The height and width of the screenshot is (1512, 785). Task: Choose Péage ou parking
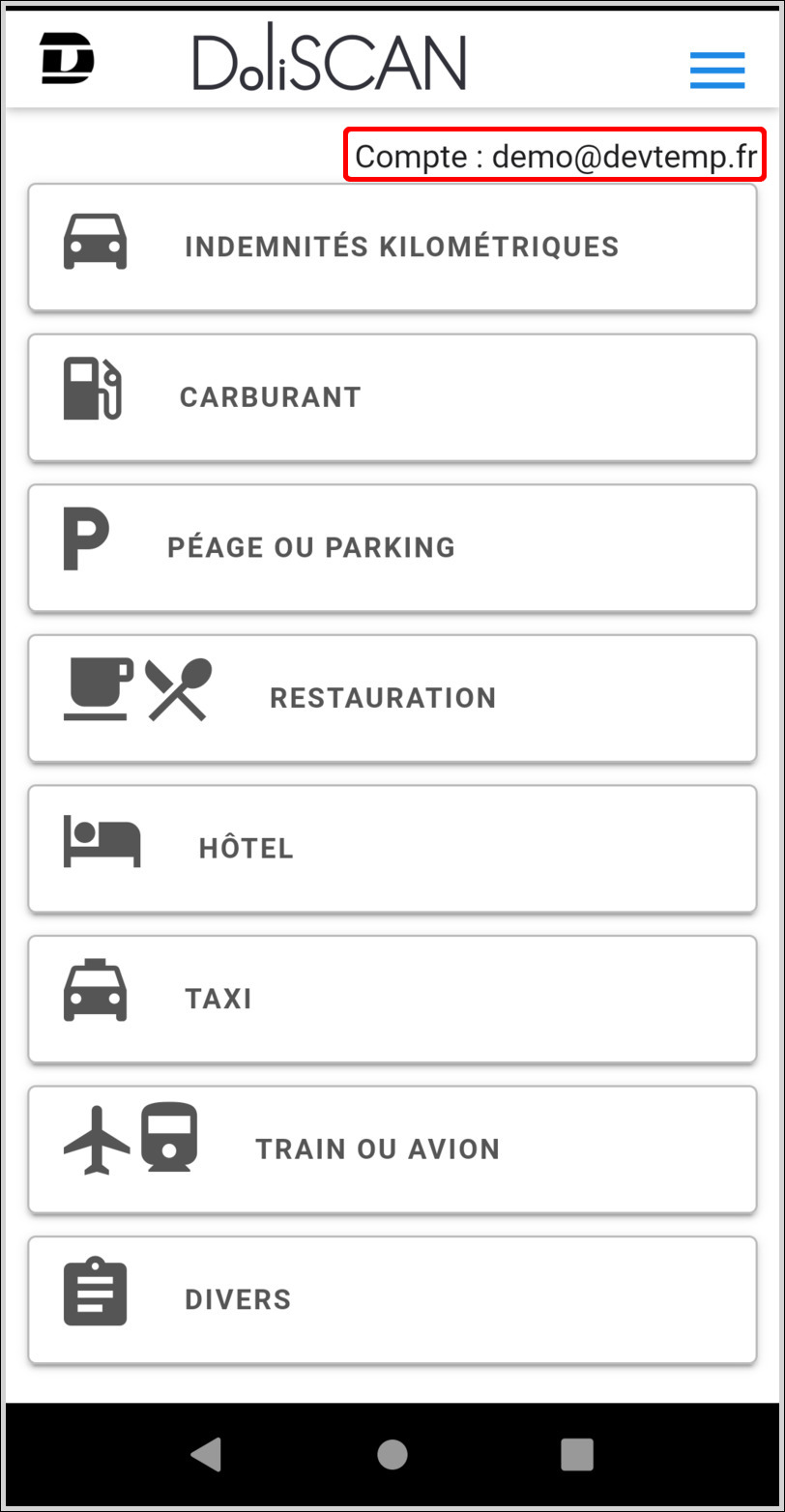click(x=392, y=548)
